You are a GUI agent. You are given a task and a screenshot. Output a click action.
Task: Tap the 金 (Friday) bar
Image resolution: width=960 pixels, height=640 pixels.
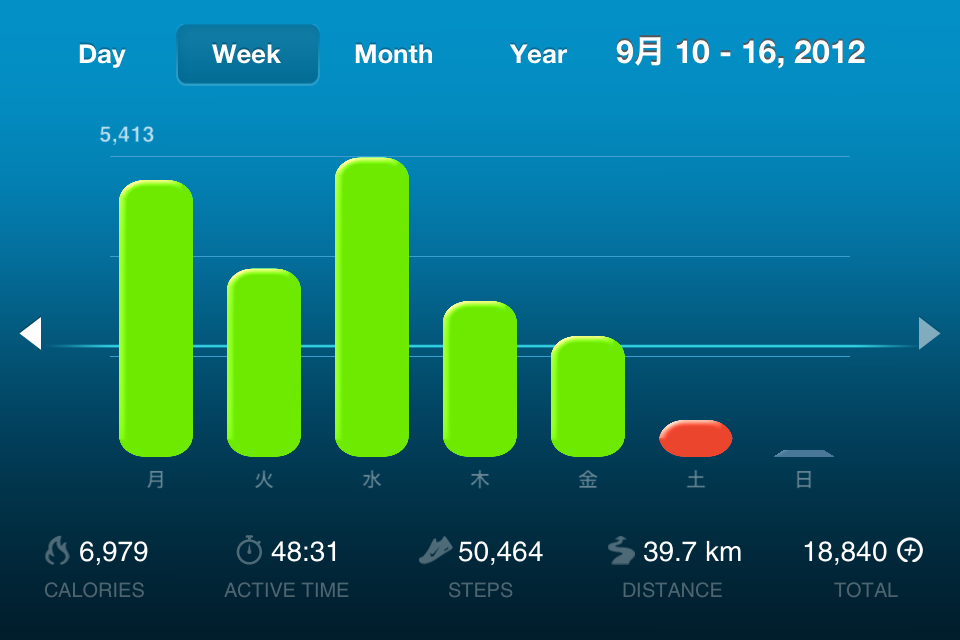[x=588, y=396]
